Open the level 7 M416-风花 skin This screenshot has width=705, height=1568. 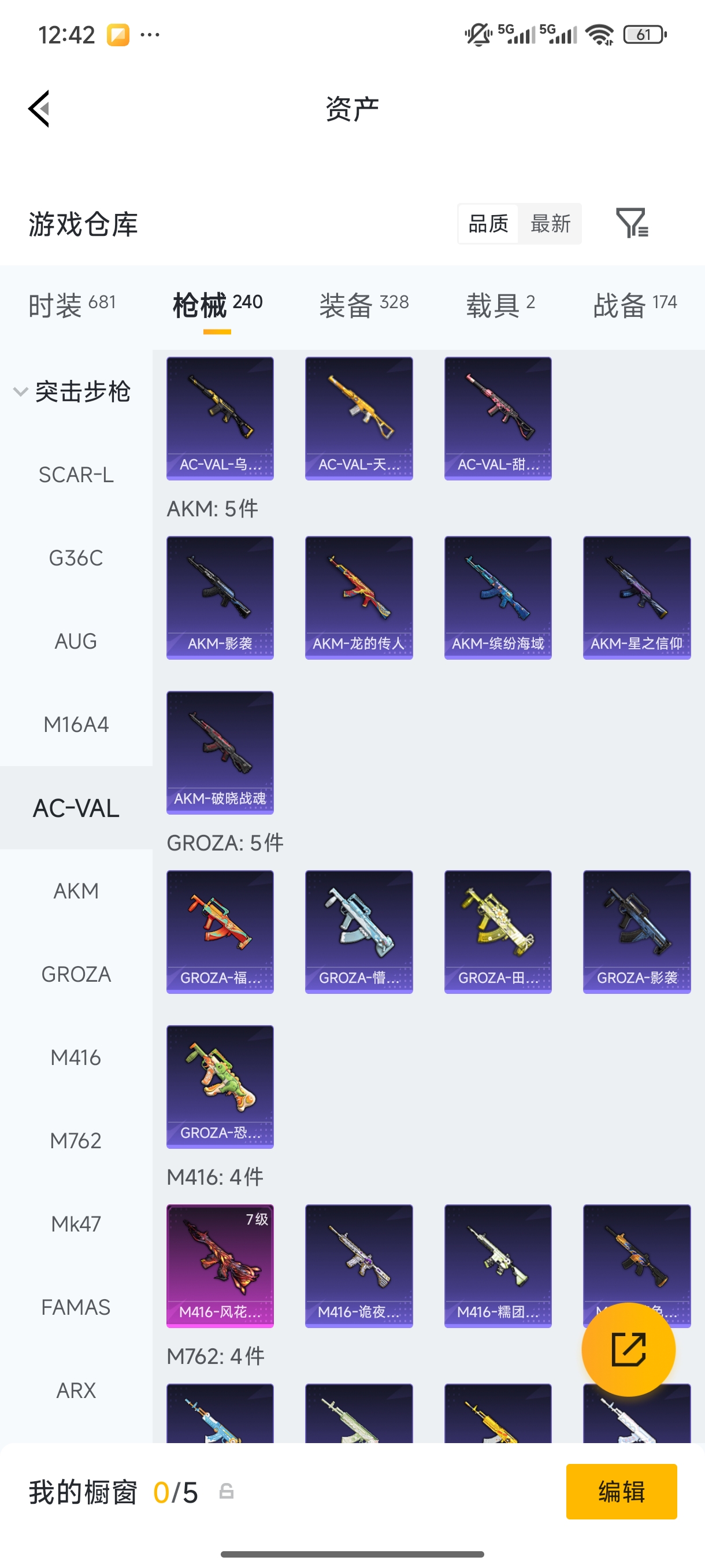coord(220,1266)
